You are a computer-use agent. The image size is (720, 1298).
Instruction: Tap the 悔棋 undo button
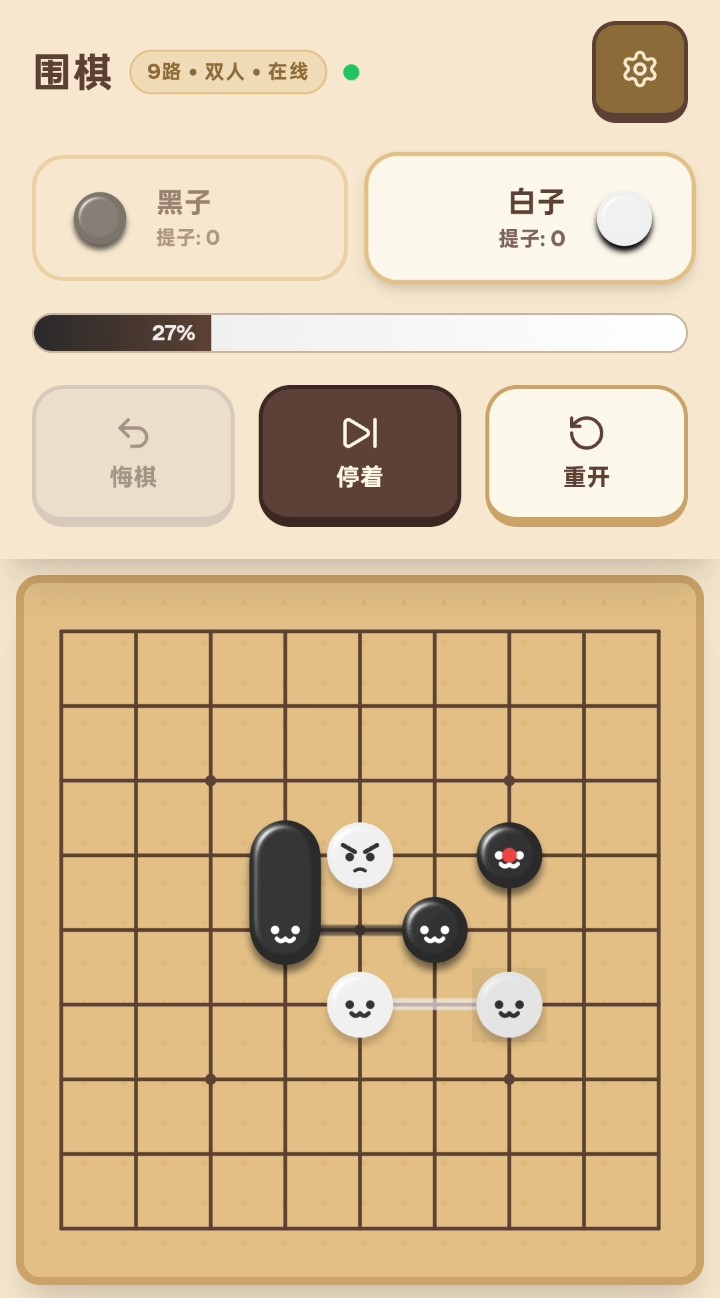pyautogui.click(x=133, y=453)
